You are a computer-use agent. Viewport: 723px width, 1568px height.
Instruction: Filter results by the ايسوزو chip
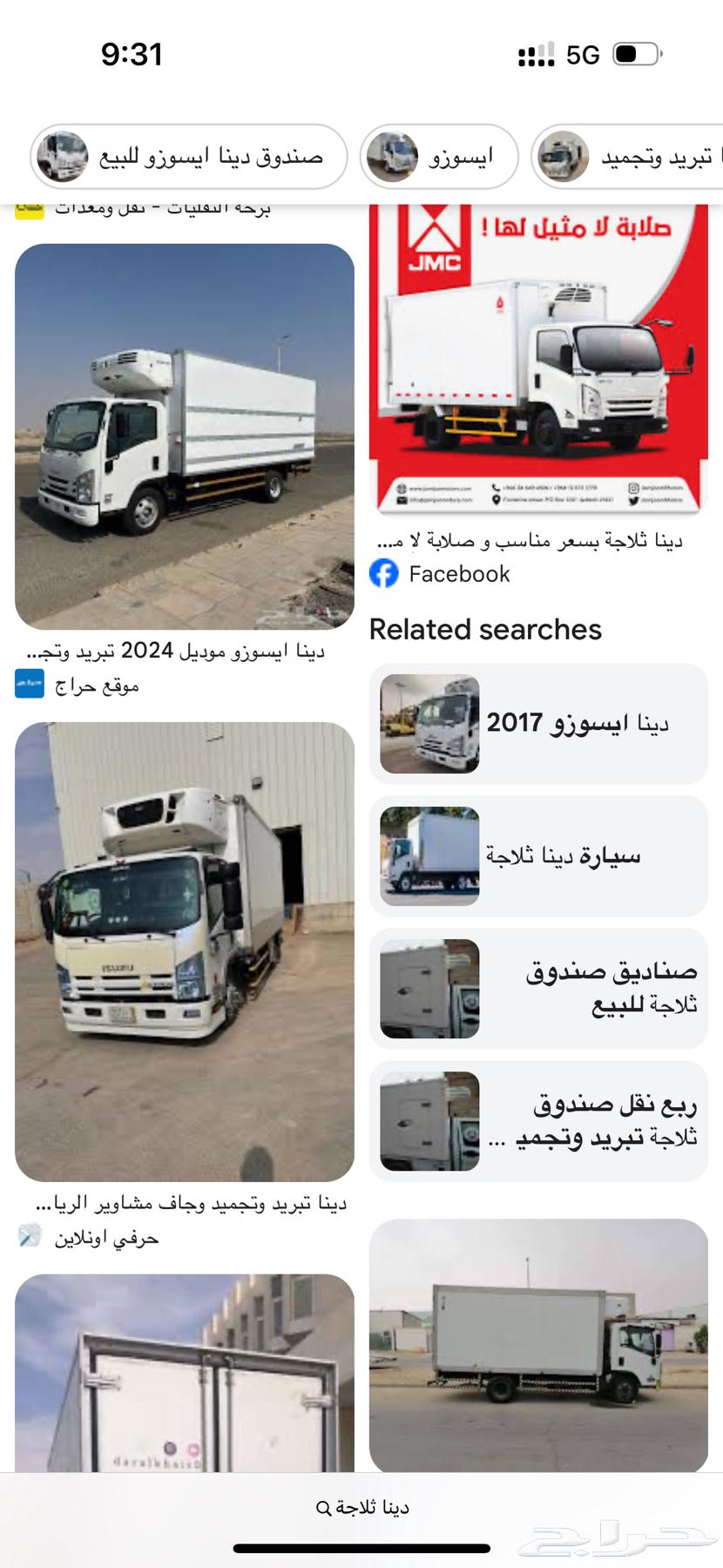pyautogui.click(x=438, y=157)
